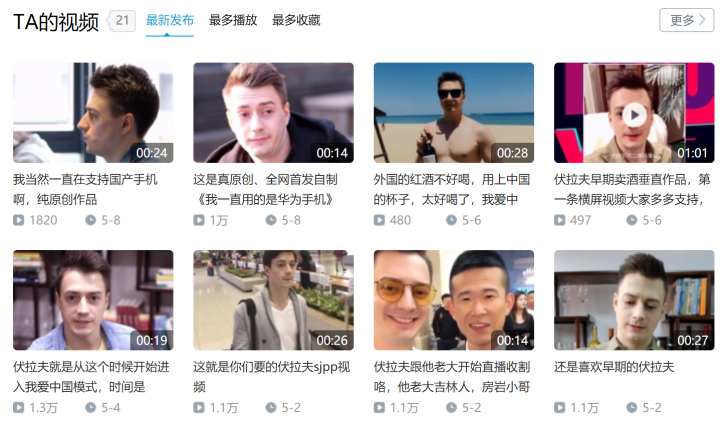
Task: Open video 伏拉夫就是从这个时候开始
Action: (92, 300)
